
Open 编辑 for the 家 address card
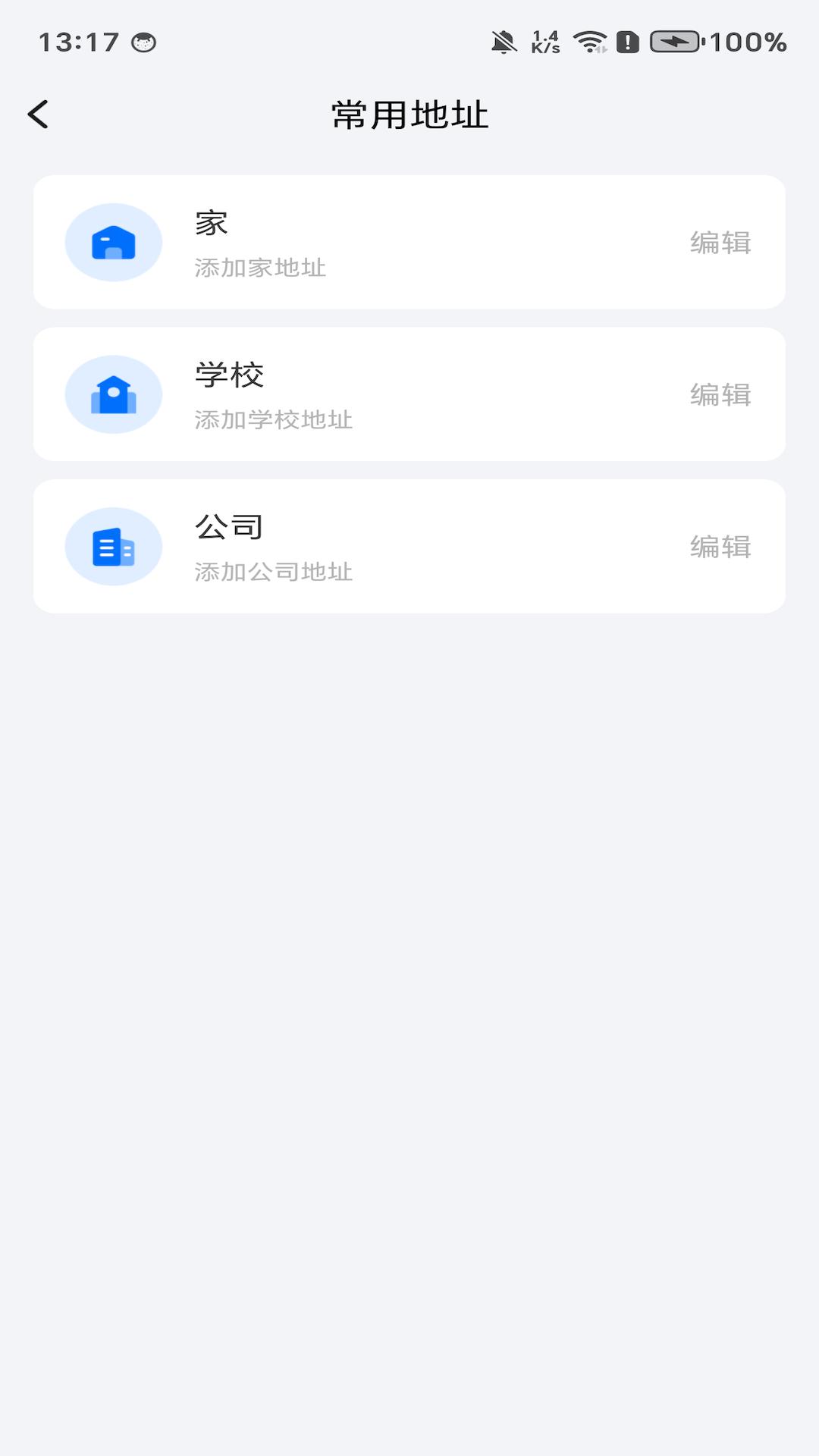[719, 242]
